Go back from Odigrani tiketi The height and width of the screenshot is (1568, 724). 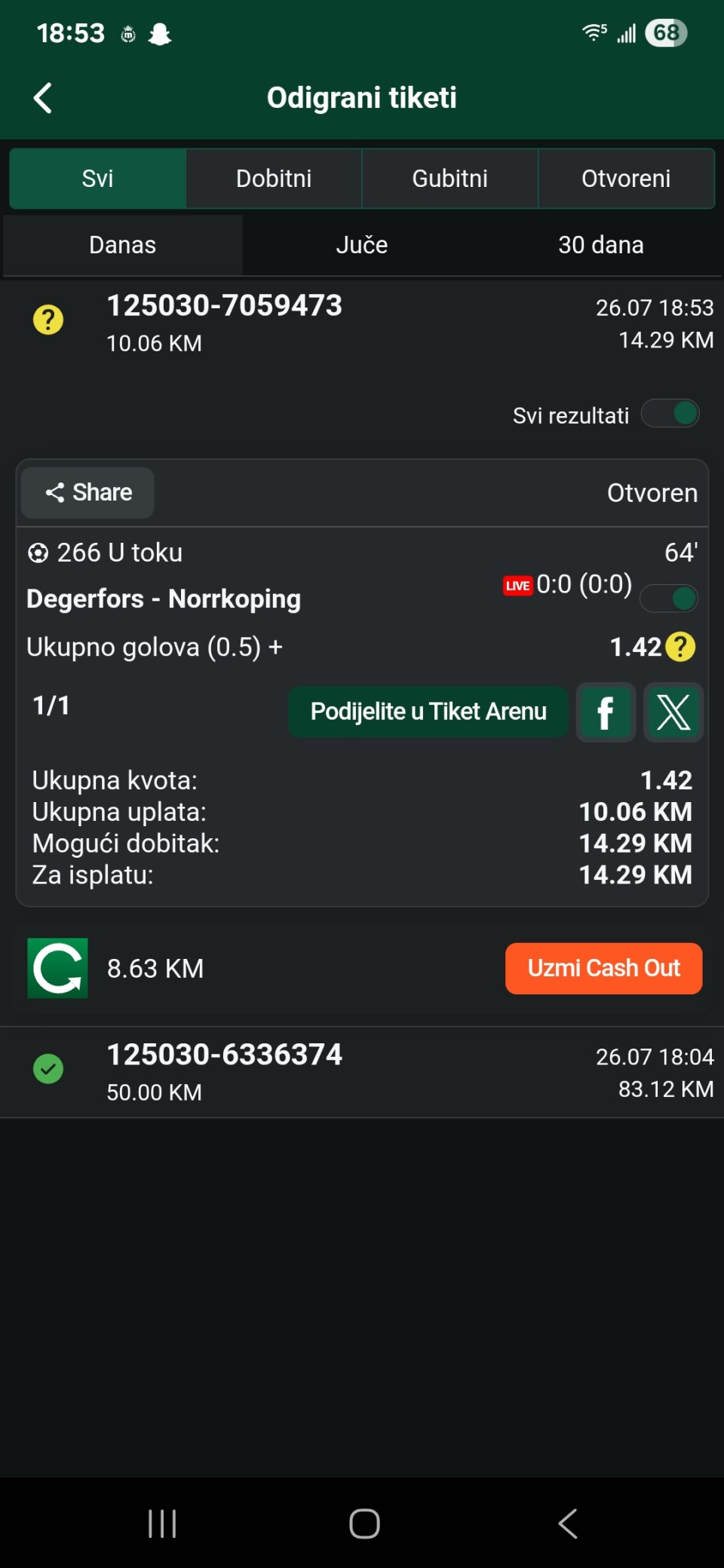43,98
